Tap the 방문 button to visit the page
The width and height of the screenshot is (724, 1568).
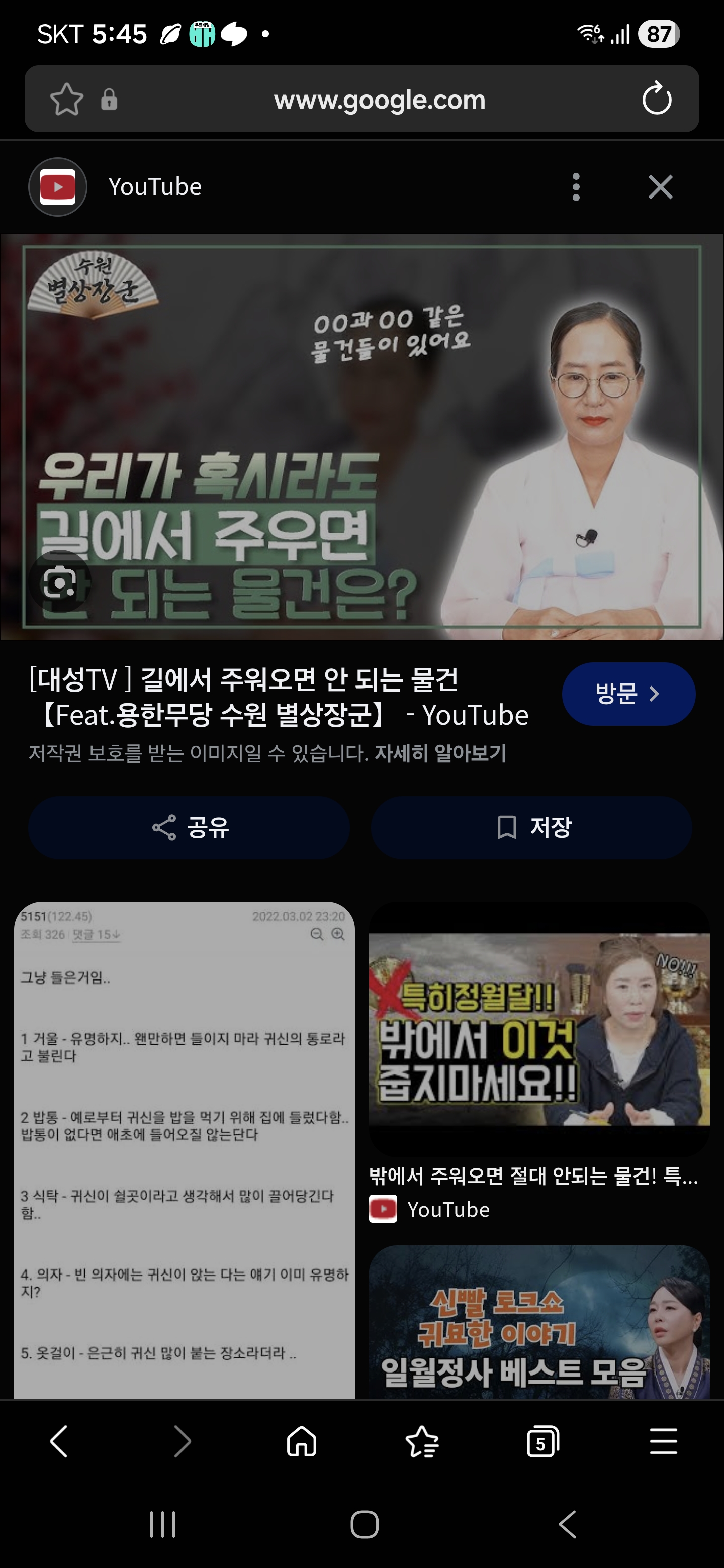pos(628,694)
